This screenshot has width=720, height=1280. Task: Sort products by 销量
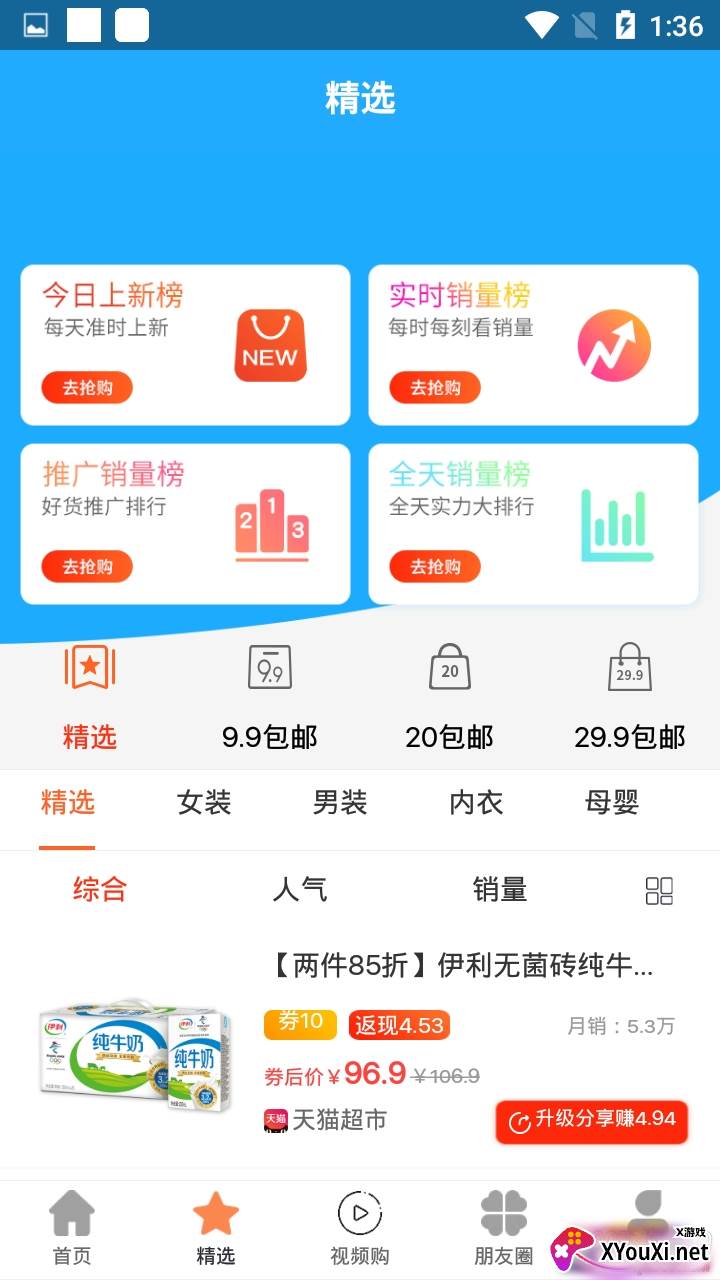pyautogui.click(x=500, y=890)
